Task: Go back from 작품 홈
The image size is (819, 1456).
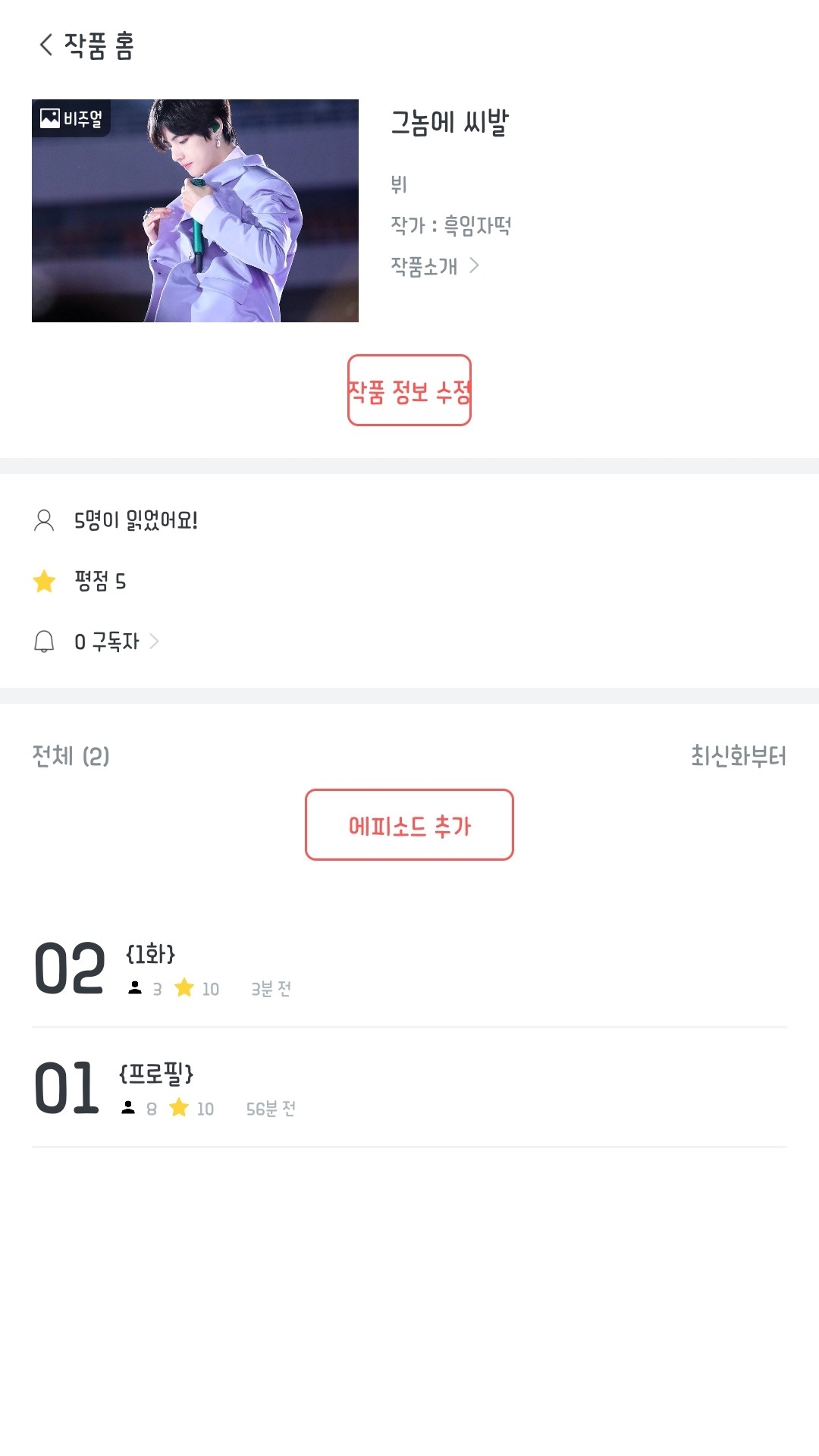Action: coord(46,45)
